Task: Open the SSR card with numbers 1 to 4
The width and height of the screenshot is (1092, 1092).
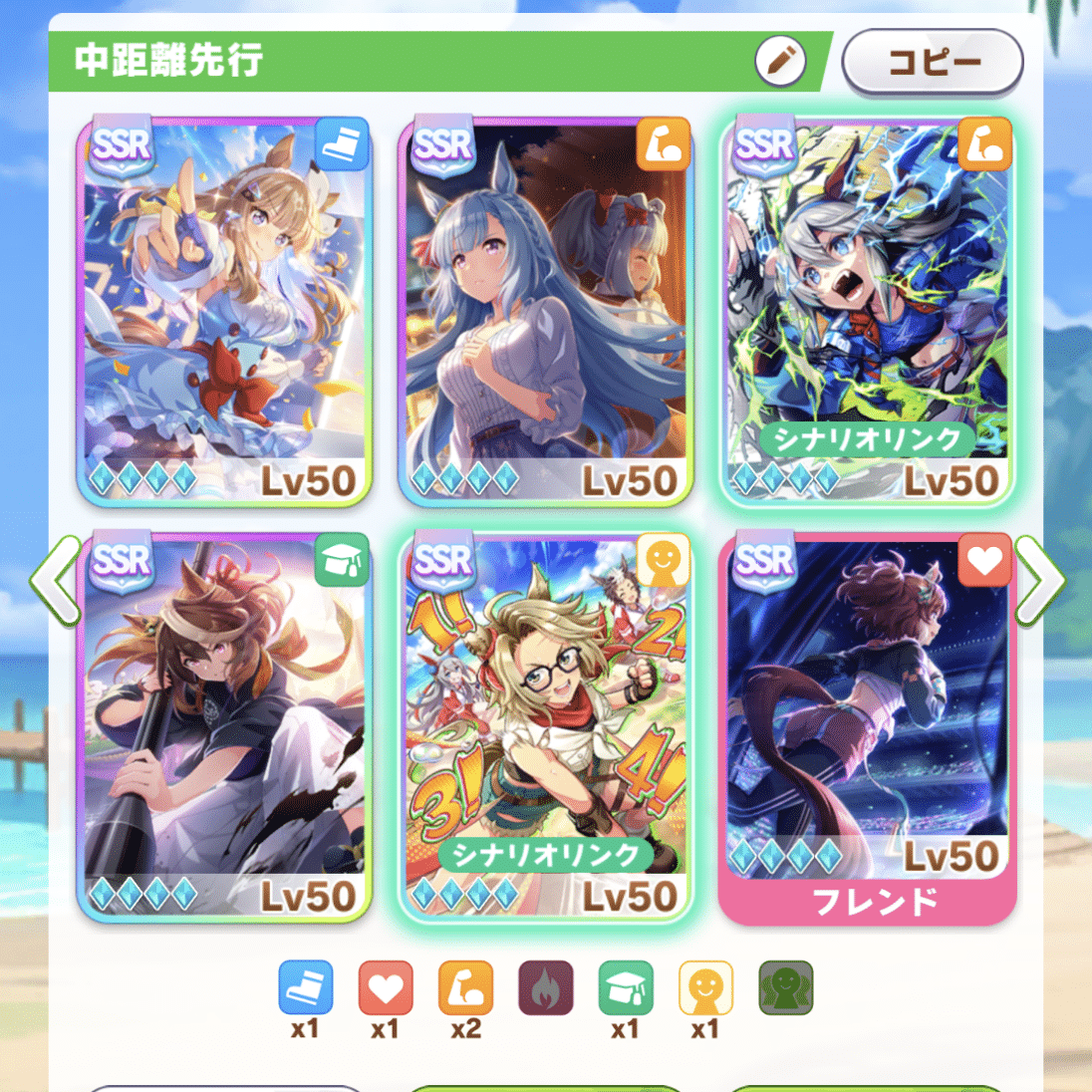Action: click(545, 727)
